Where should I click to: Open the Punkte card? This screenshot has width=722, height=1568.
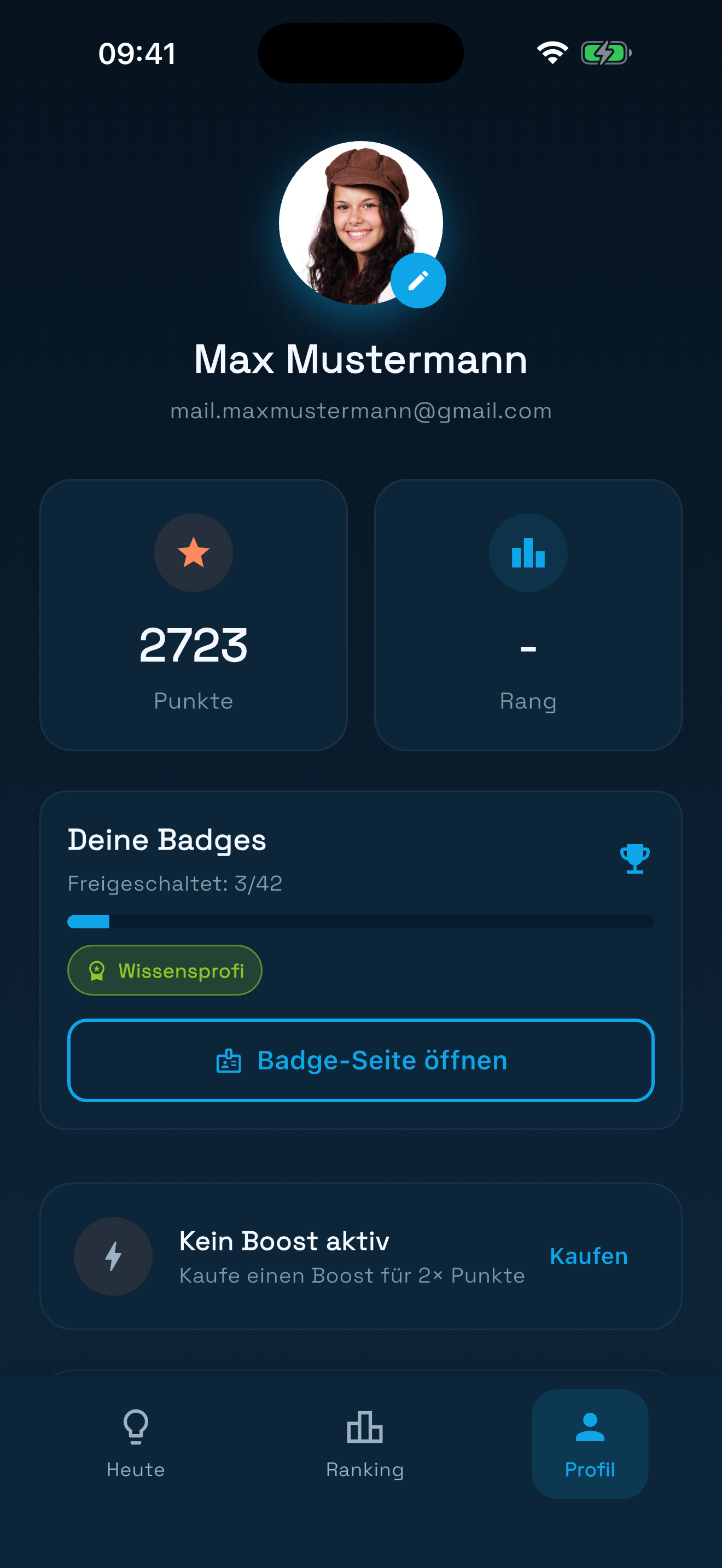194,615
